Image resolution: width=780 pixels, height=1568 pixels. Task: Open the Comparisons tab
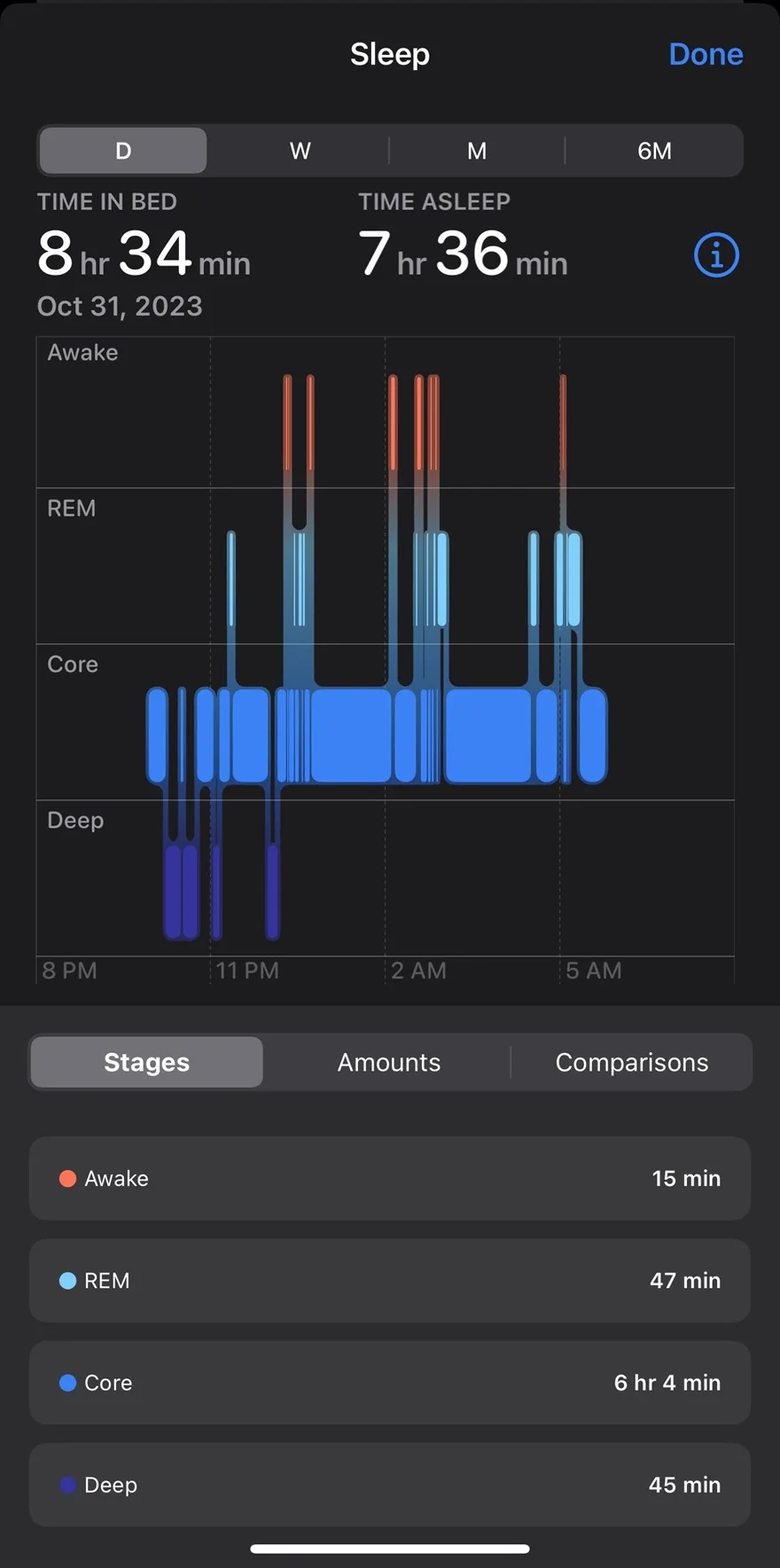pyautogui.click(x=631, y=1062)
